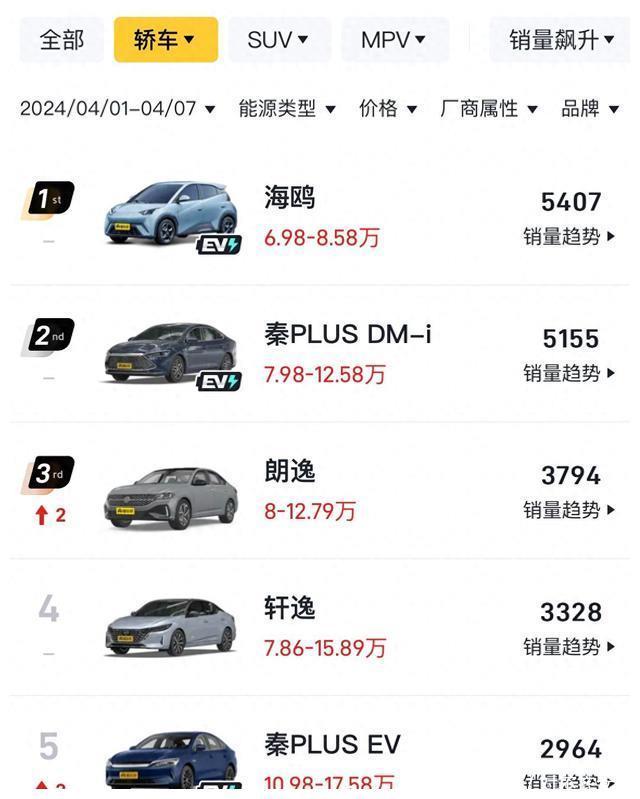The image size is (640, 799).
Task: Expand the 价格 filter
Action: click(387, 109)
